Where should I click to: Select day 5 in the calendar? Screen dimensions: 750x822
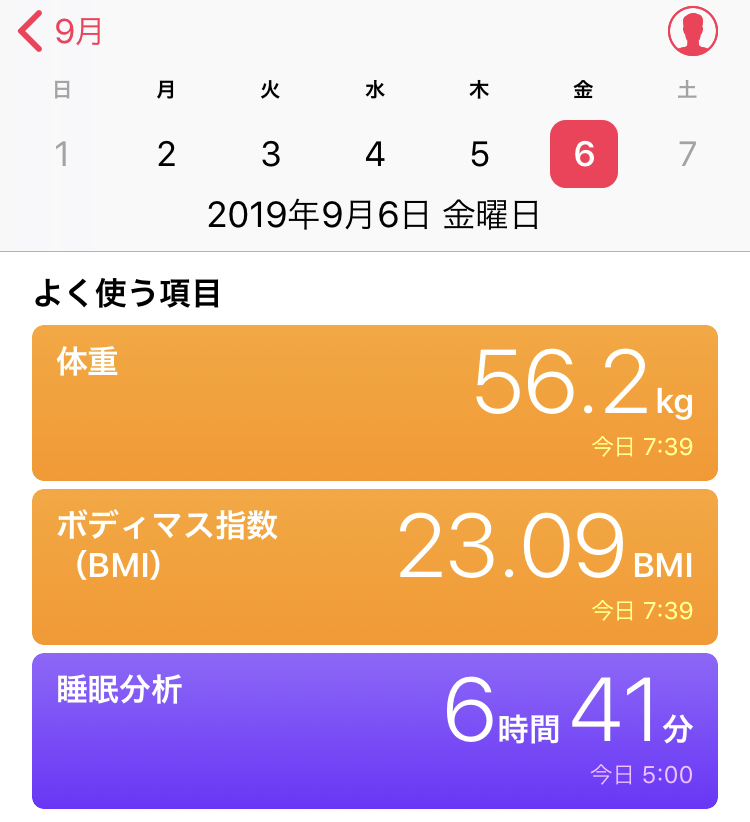pos(479,154)
